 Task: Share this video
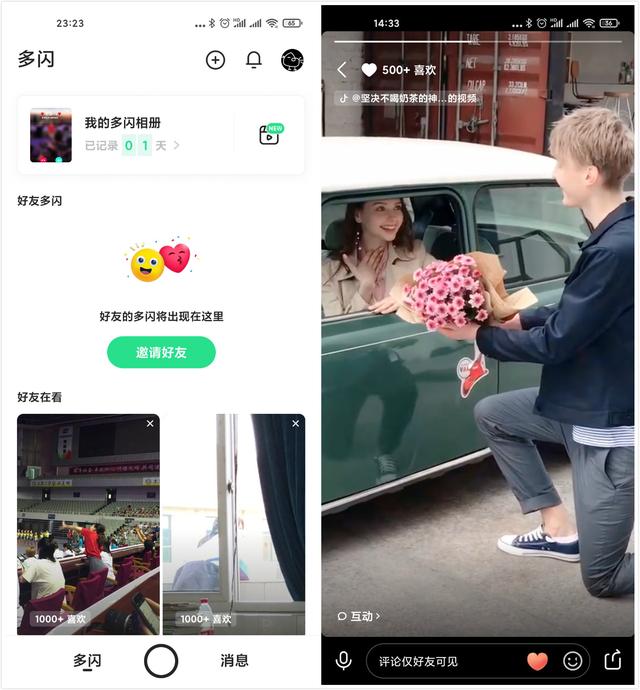613,661
